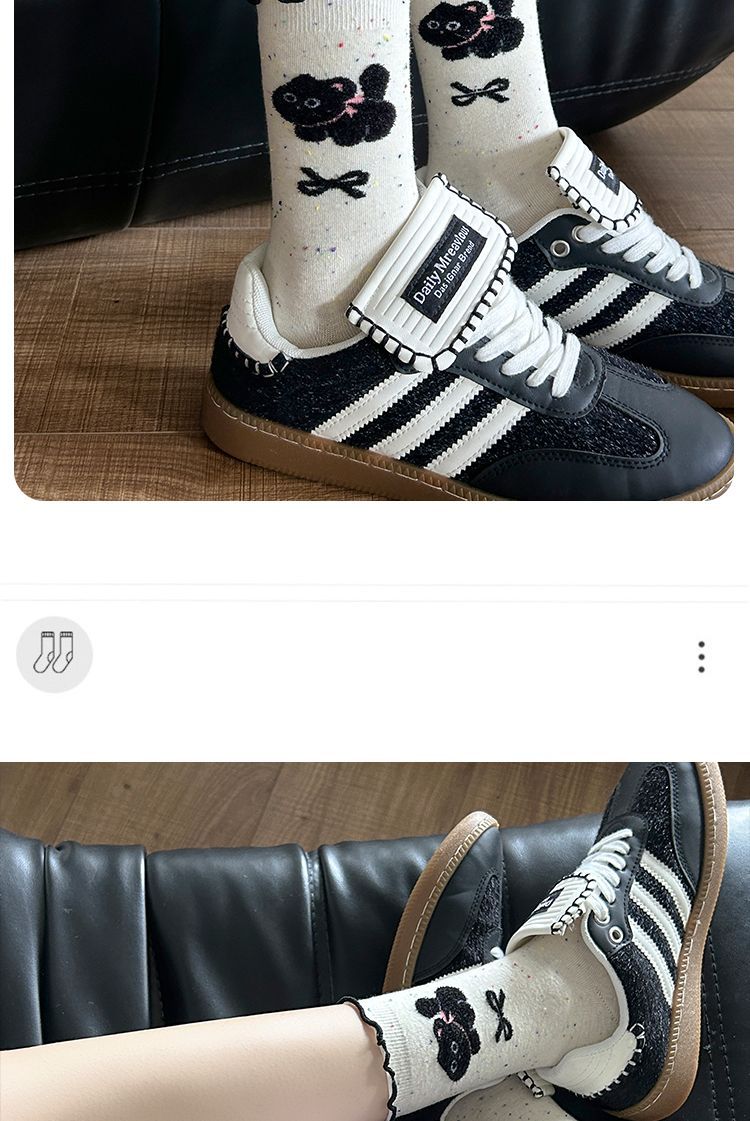Viewport: 750px width, 1121px height.
Task: Open the top photo of sneakers and bear socks
Action: [x=374, y=250]
